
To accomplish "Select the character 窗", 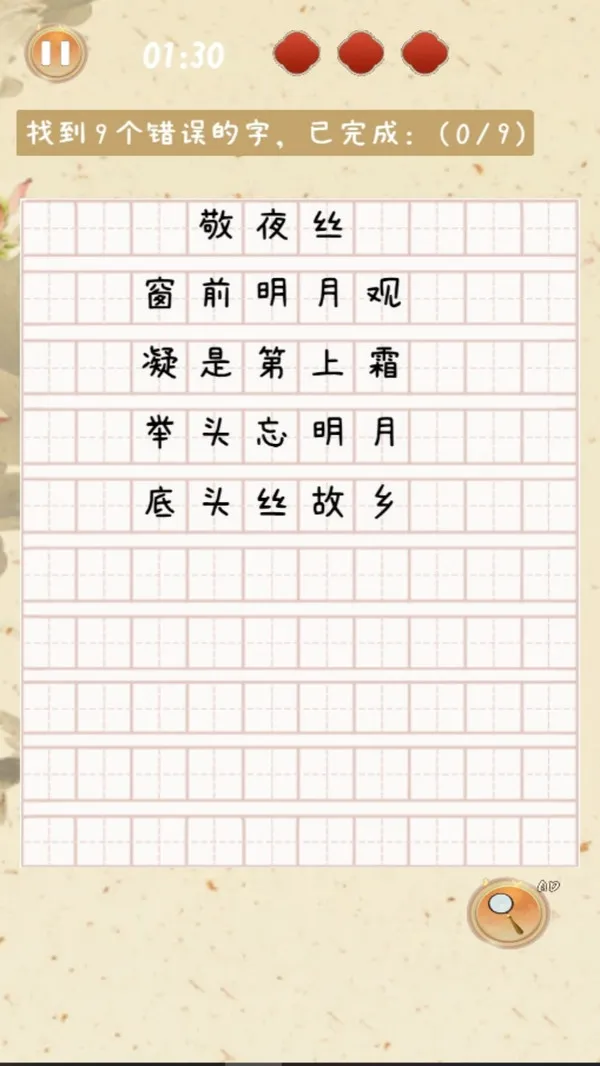I will point(160,295).
